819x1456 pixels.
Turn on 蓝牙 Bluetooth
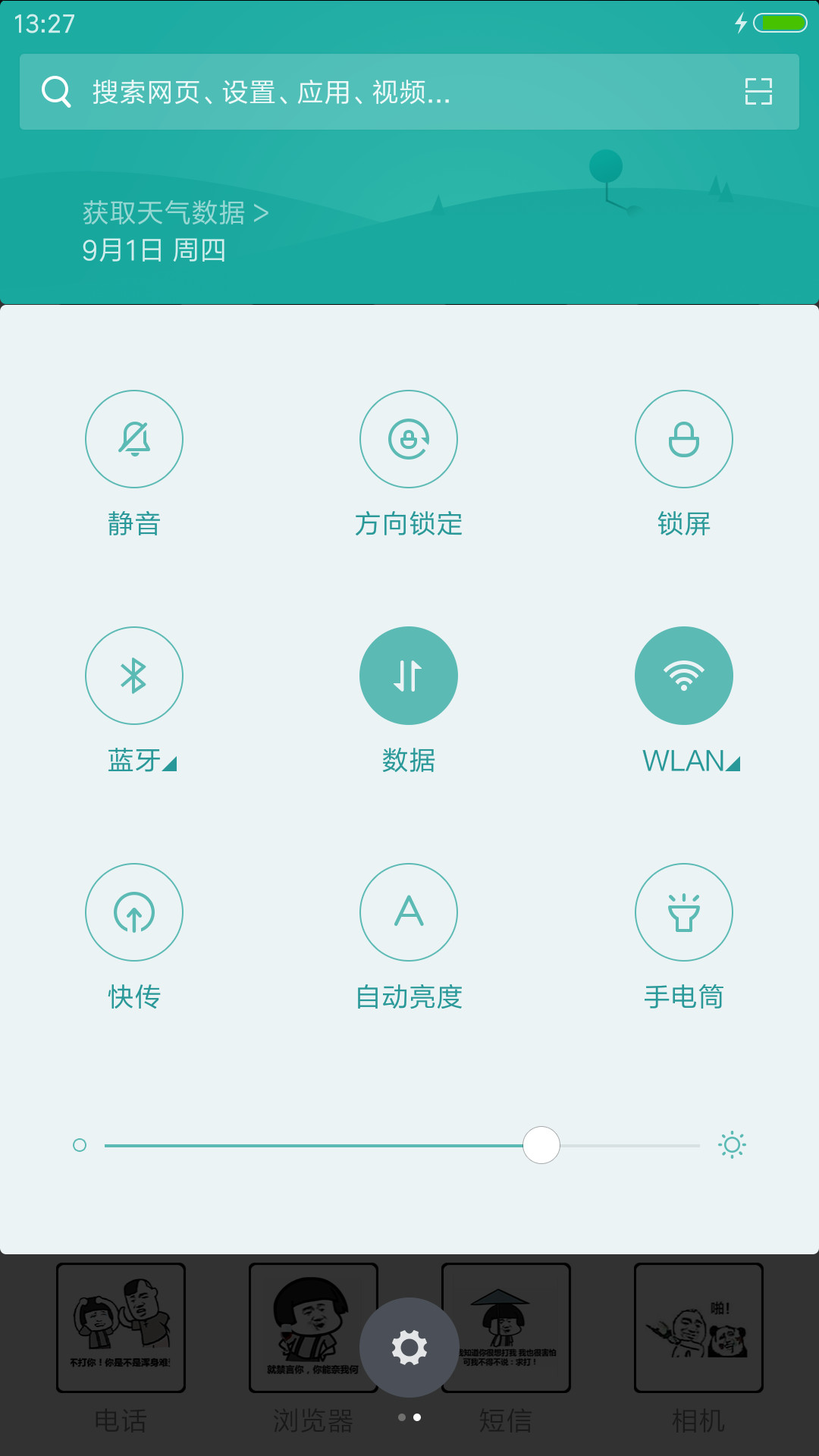(x=134, y=676)
